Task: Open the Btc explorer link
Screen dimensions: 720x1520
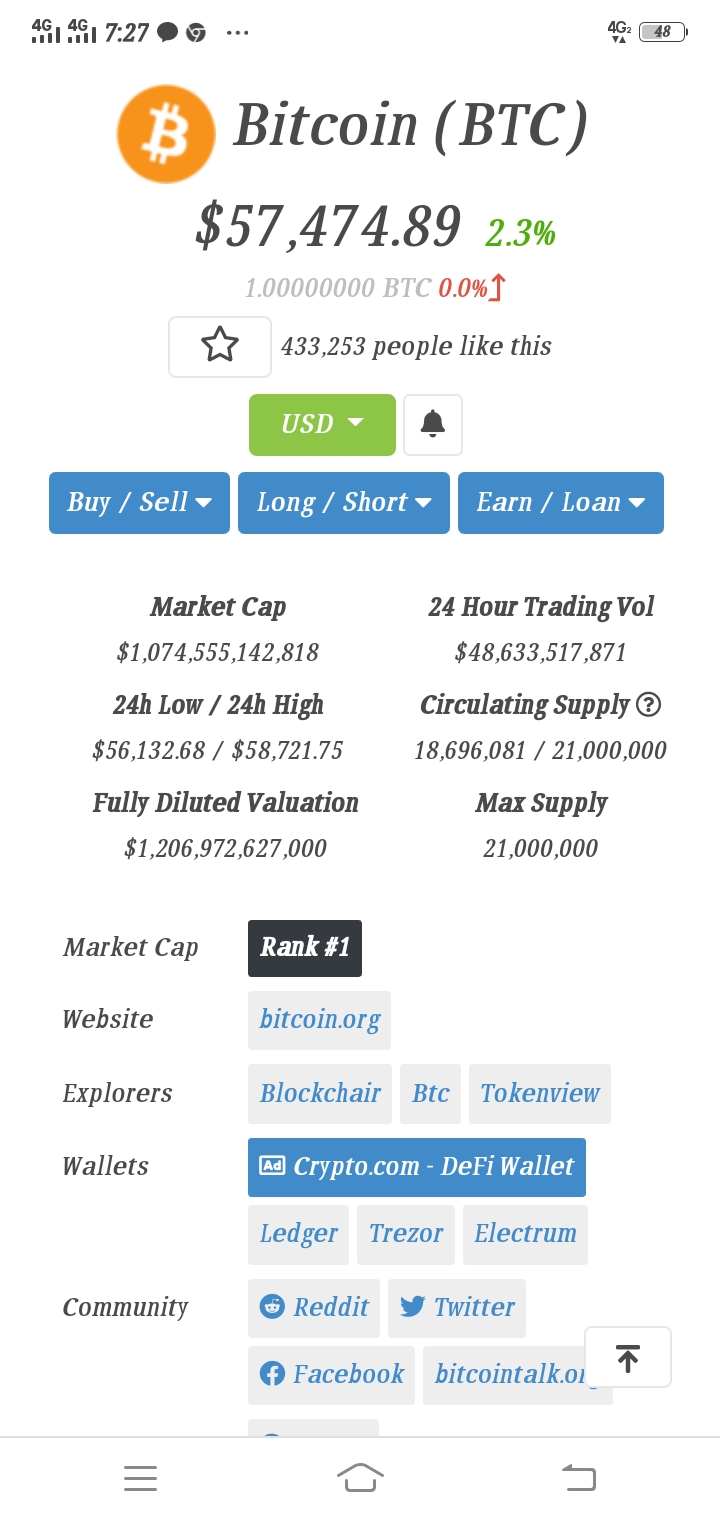Action: 430,1093
